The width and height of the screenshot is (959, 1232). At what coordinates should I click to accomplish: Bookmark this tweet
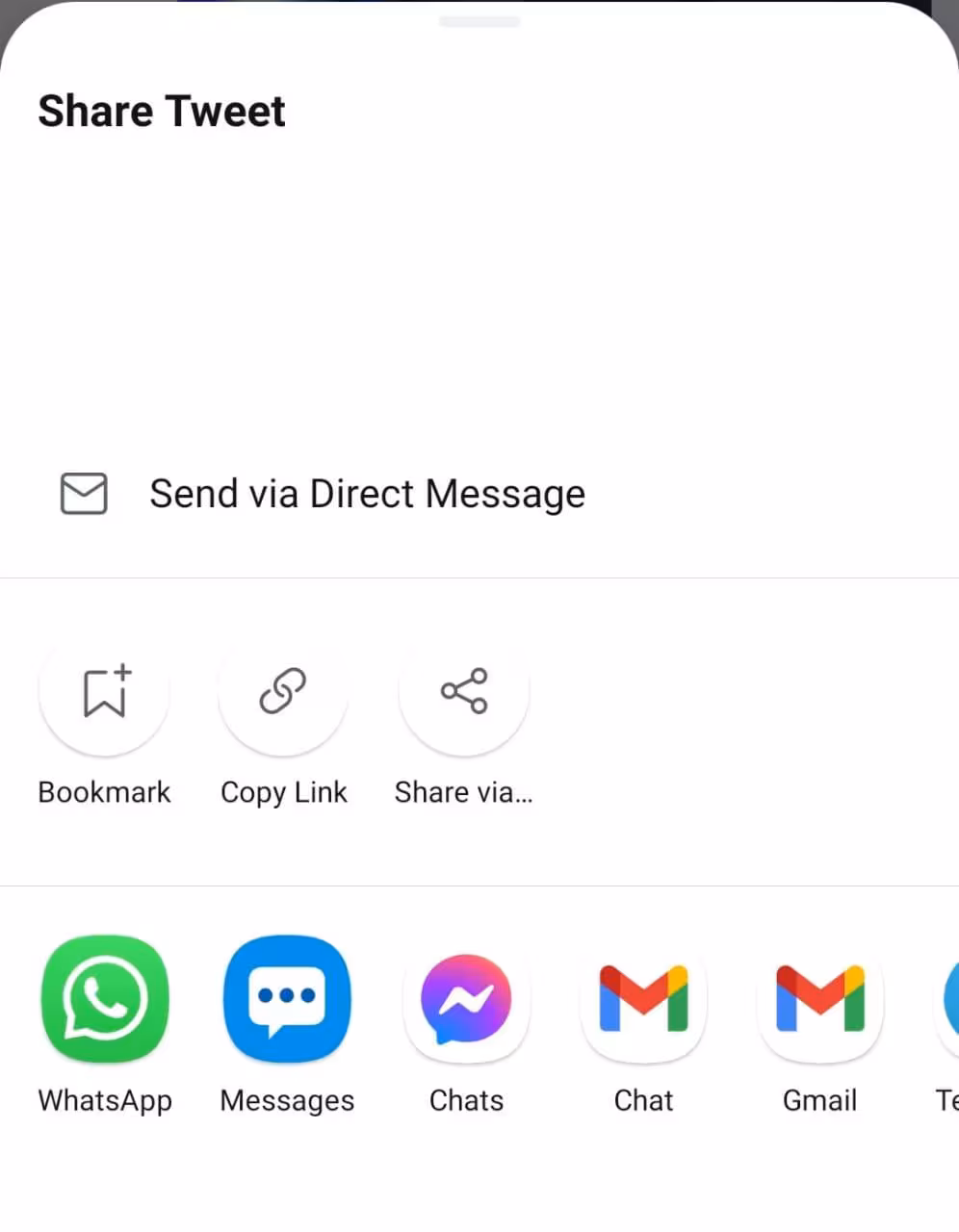pos(104,693)
